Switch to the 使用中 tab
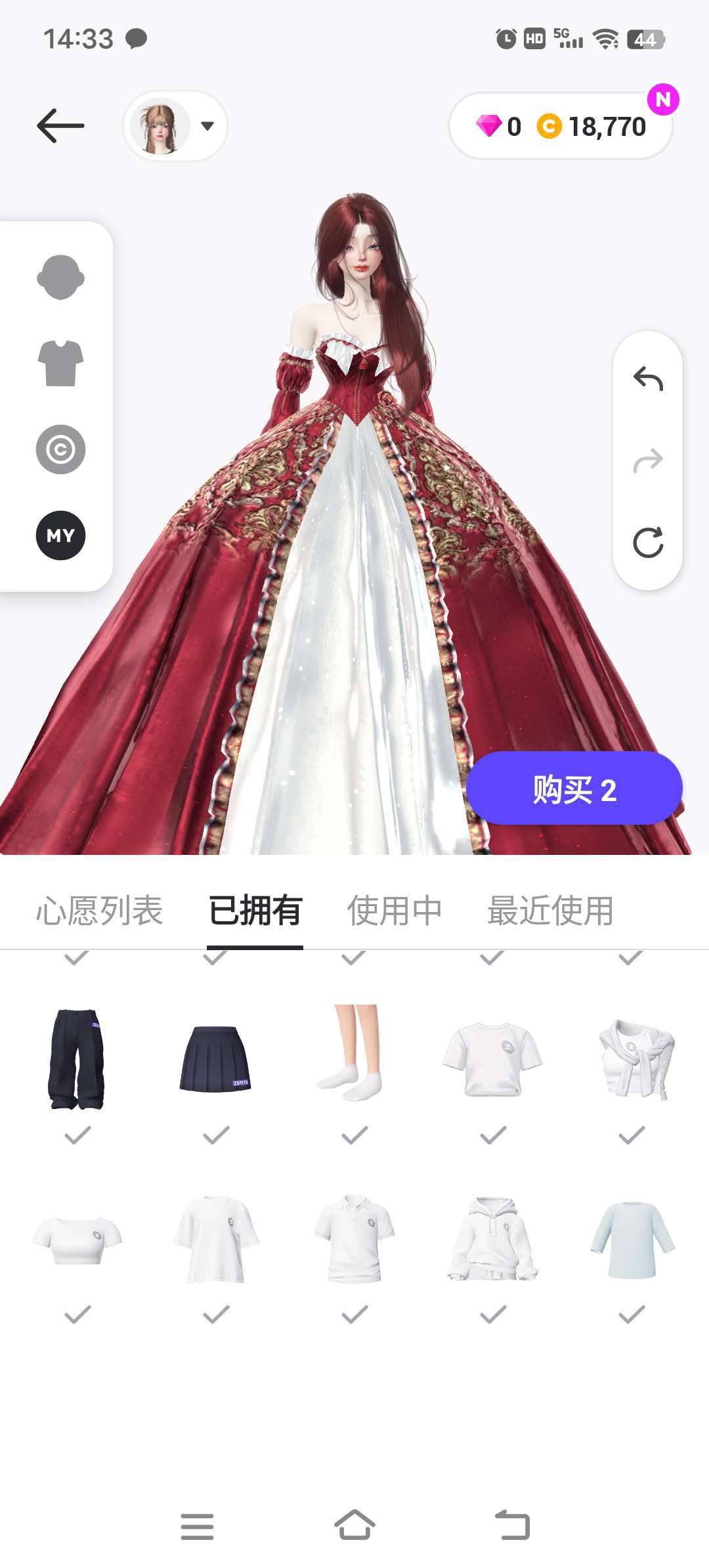 pos(394,911)
